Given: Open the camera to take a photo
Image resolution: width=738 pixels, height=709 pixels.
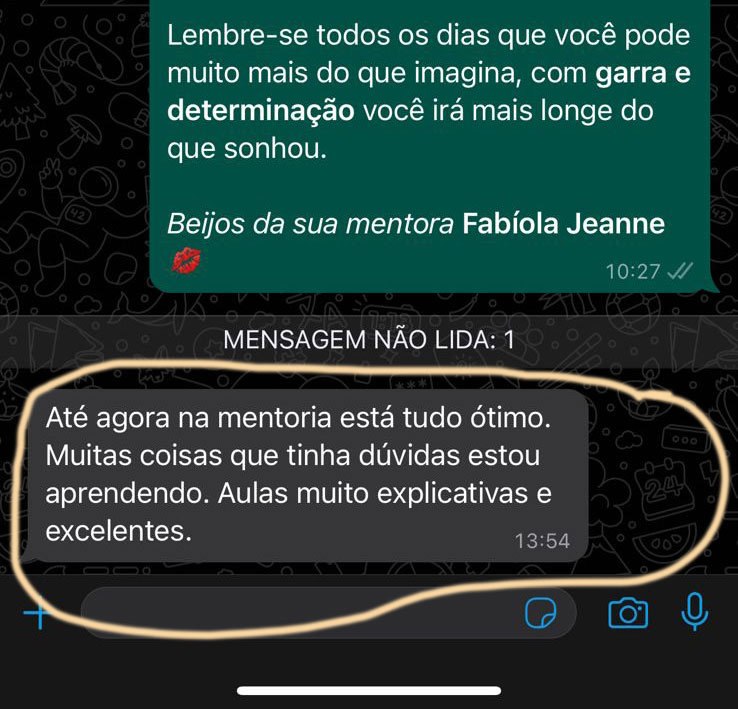Looking at the screenshot, I should tap(627, 613).
